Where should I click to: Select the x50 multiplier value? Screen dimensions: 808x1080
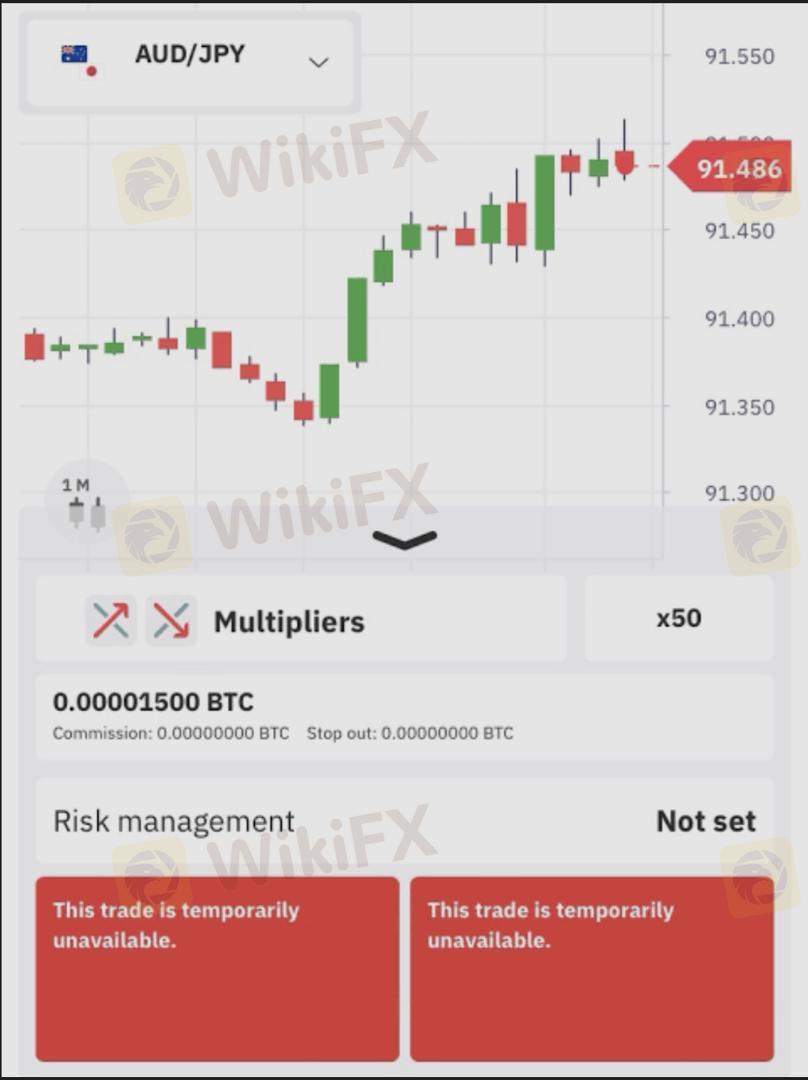(678, 619)
